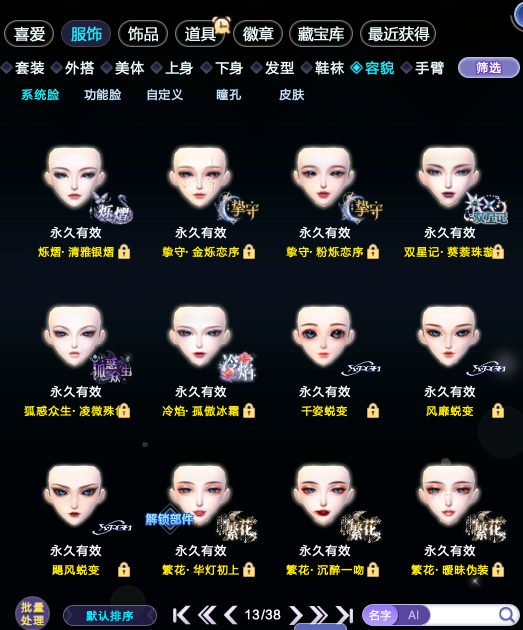Image resolution: width=523 pixels, height=630 pixels.
Task: View 最近获得 items
Action: (398, 34)
